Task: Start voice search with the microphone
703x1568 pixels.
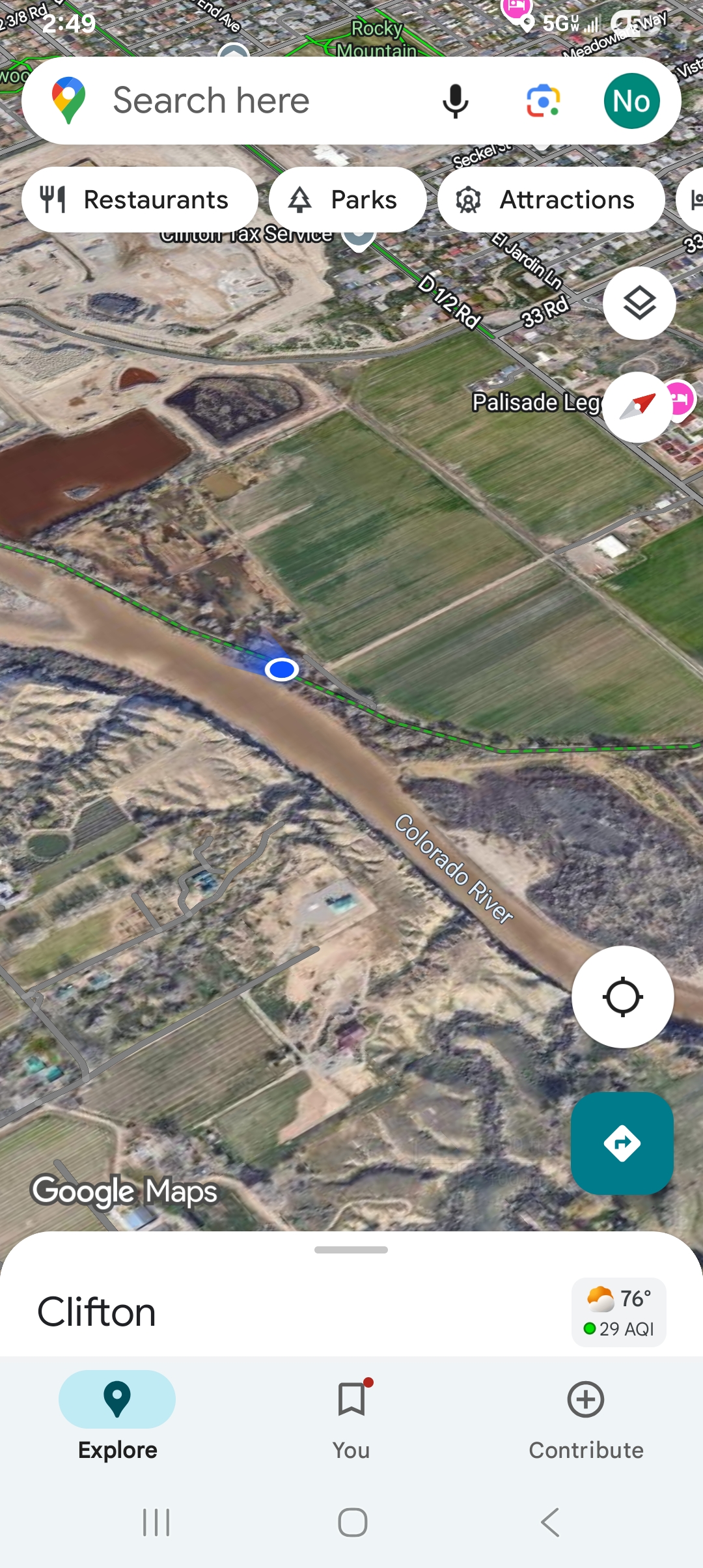Action: pos(455,101)
